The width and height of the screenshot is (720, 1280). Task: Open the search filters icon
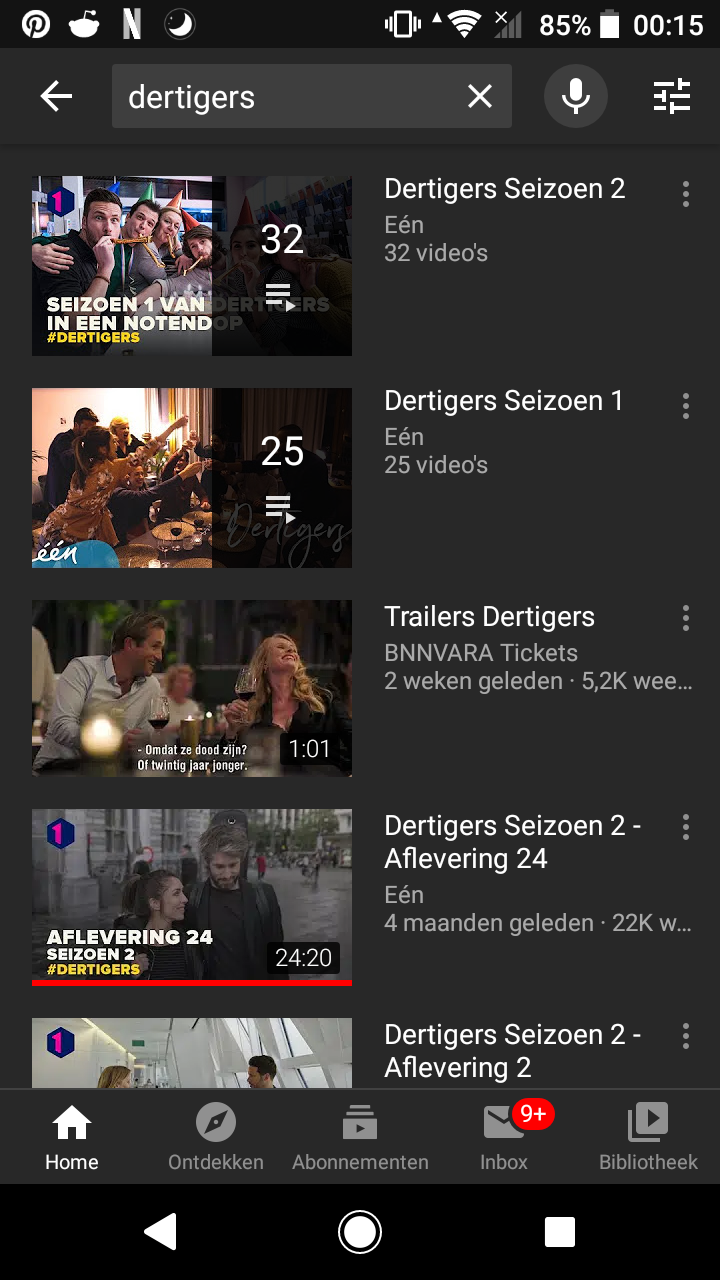click(x=672, y=96)
